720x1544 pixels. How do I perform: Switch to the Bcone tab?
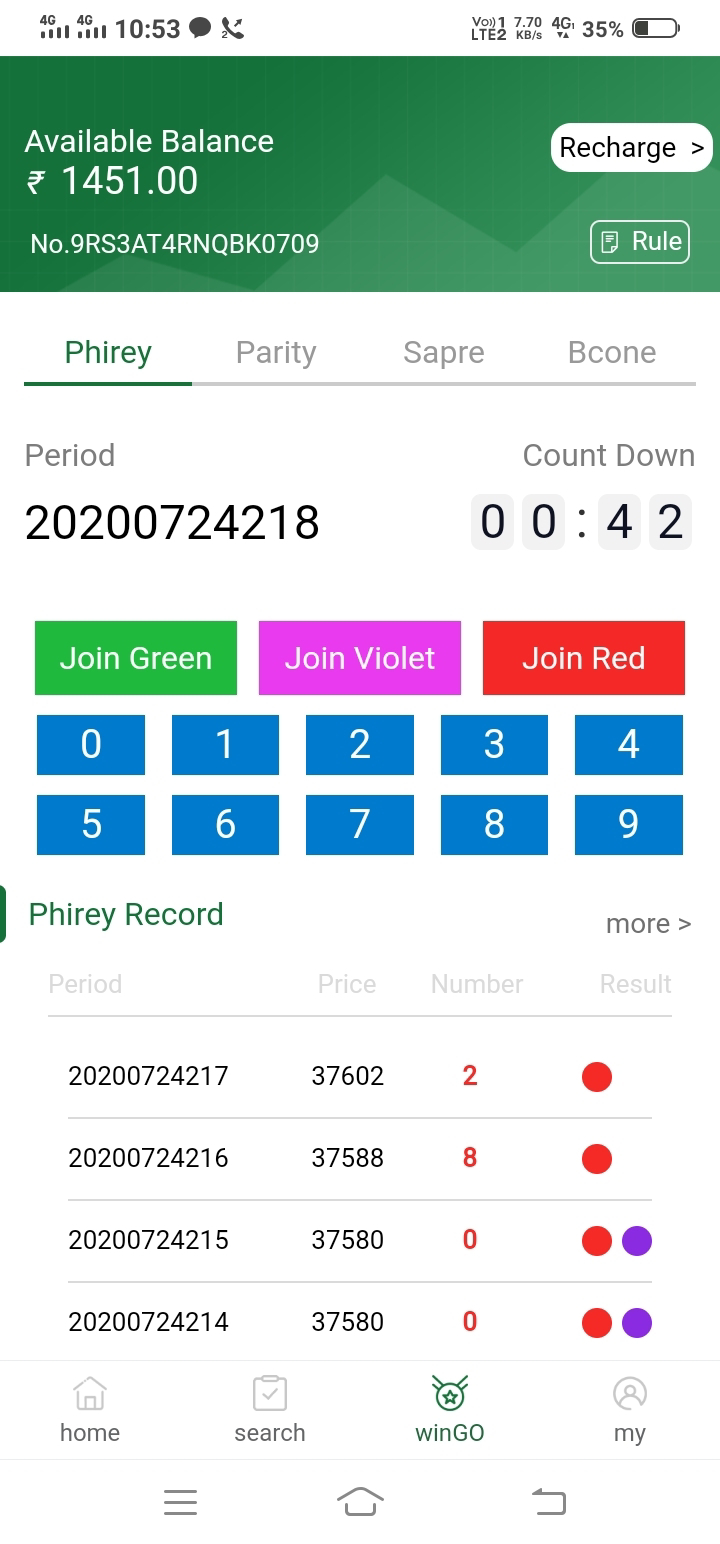coord(611,352)
